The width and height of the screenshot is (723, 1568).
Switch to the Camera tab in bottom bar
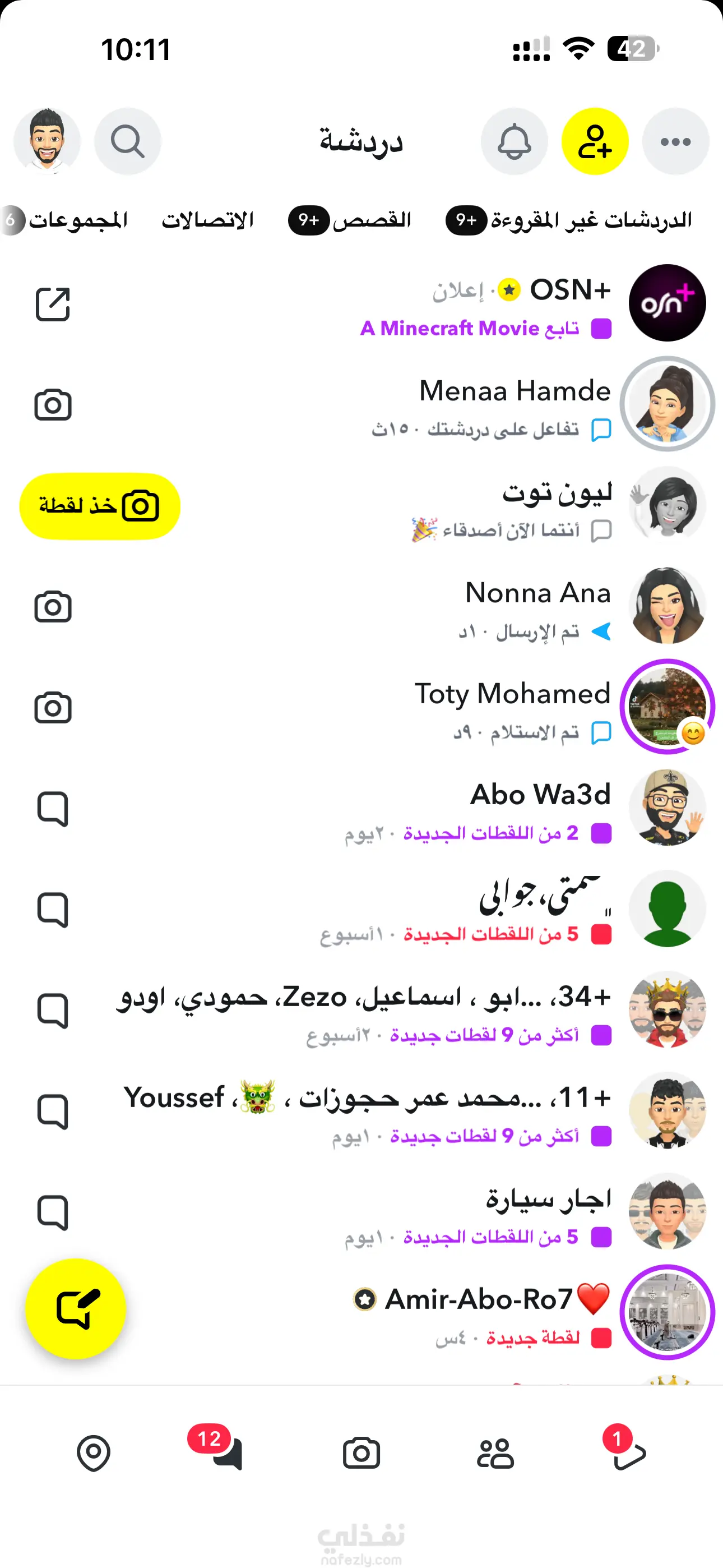[361, 1453]
